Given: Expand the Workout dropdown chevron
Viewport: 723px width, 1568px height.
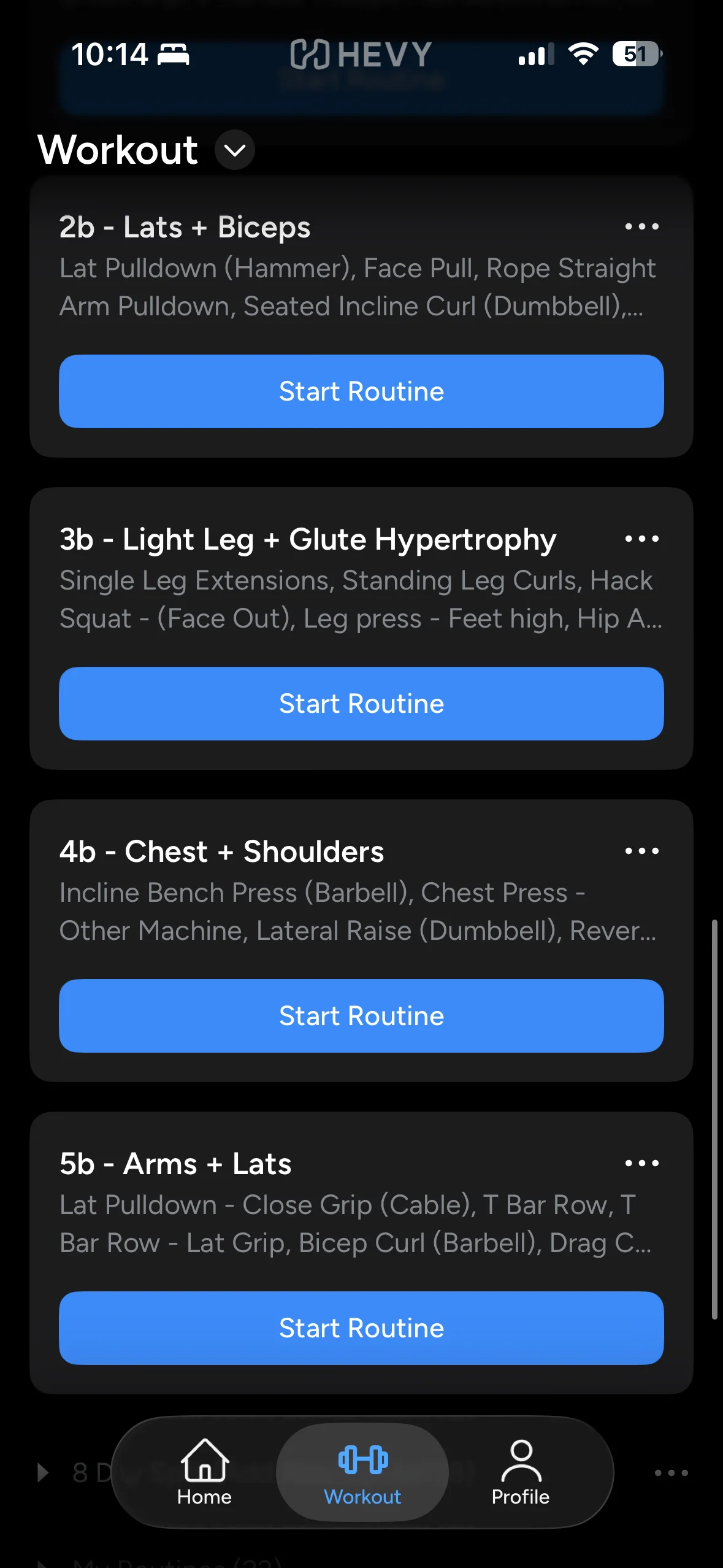Looking at the screenshot, I should pyautogui.click(x=235, y=150).
